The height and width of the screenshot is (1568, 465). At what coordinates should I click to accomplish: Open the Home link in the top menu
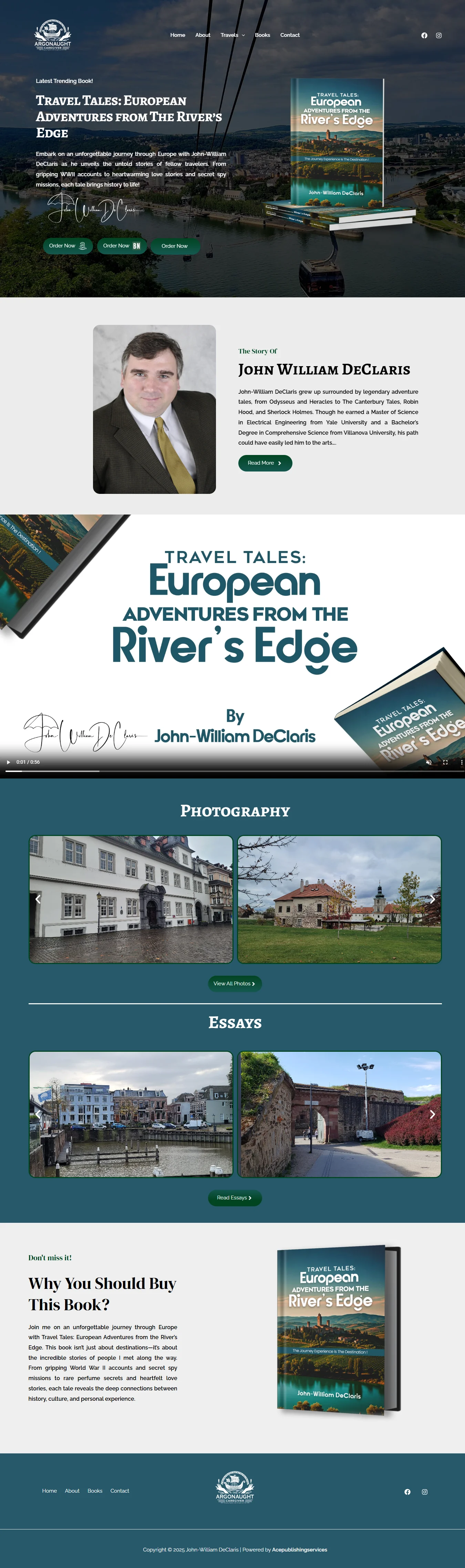coord(177,35)
